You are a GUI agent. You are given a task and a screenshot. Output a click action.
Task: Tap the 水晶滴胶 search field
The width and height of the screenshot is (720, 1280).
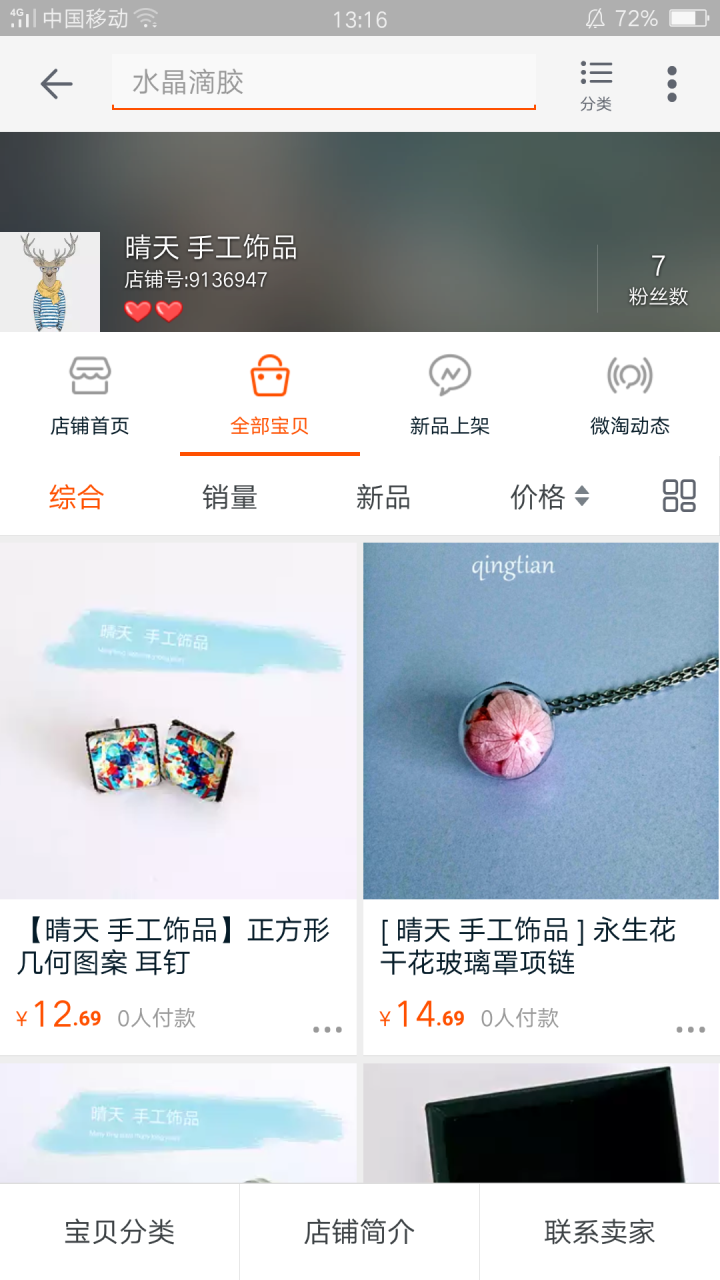323,83
